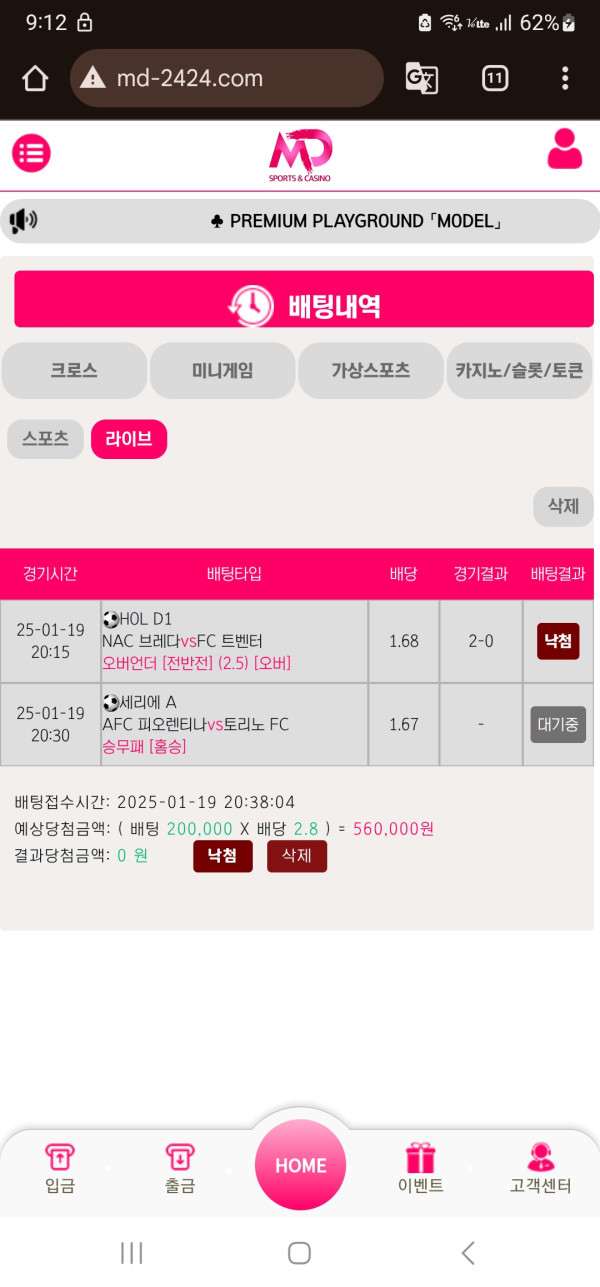This screenshot has height=1287, width=600.
Task: Open the user profile icon
Action: click(x=564, y=150)
